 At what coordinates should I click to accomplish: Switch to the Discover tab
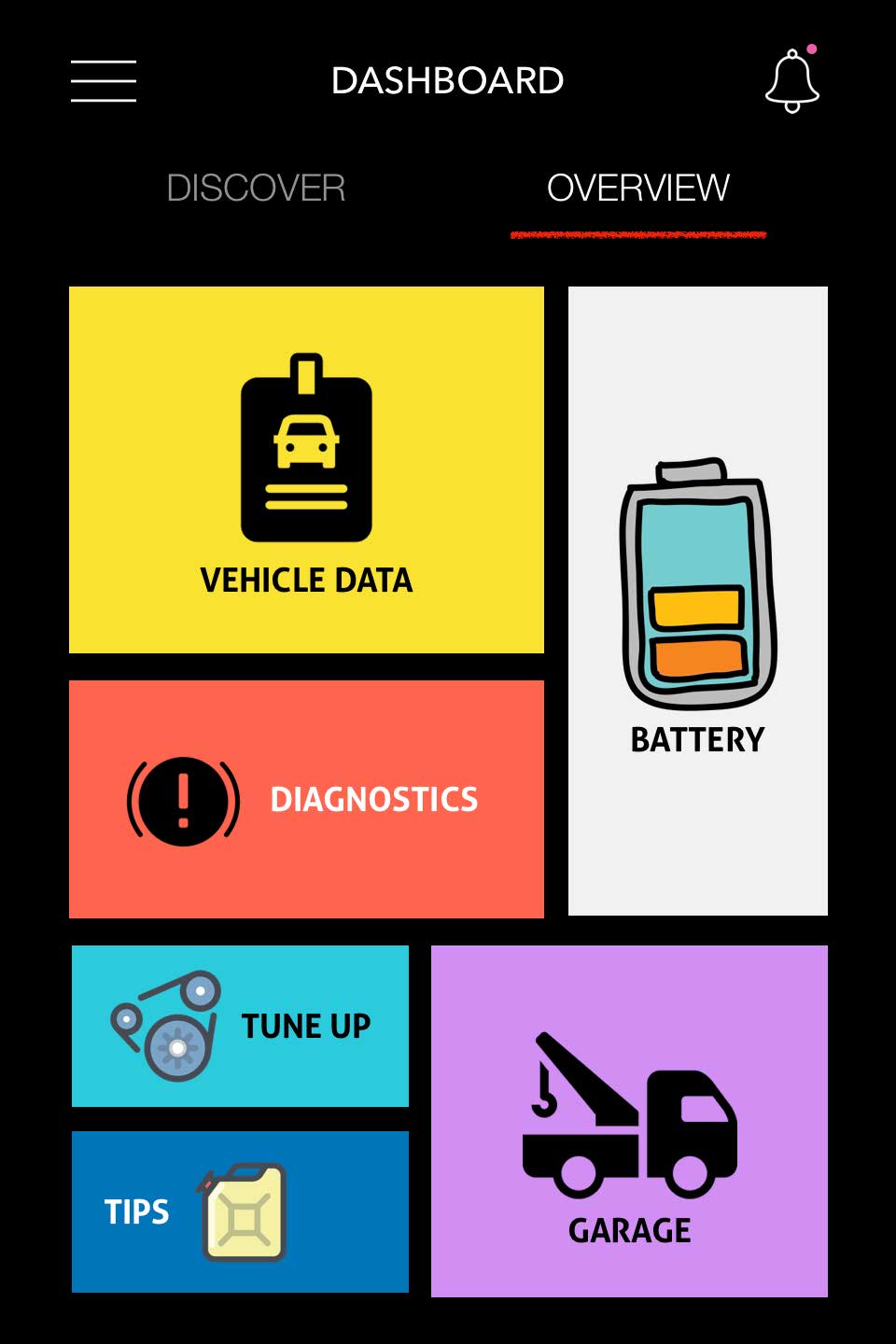tap(256, 189)
